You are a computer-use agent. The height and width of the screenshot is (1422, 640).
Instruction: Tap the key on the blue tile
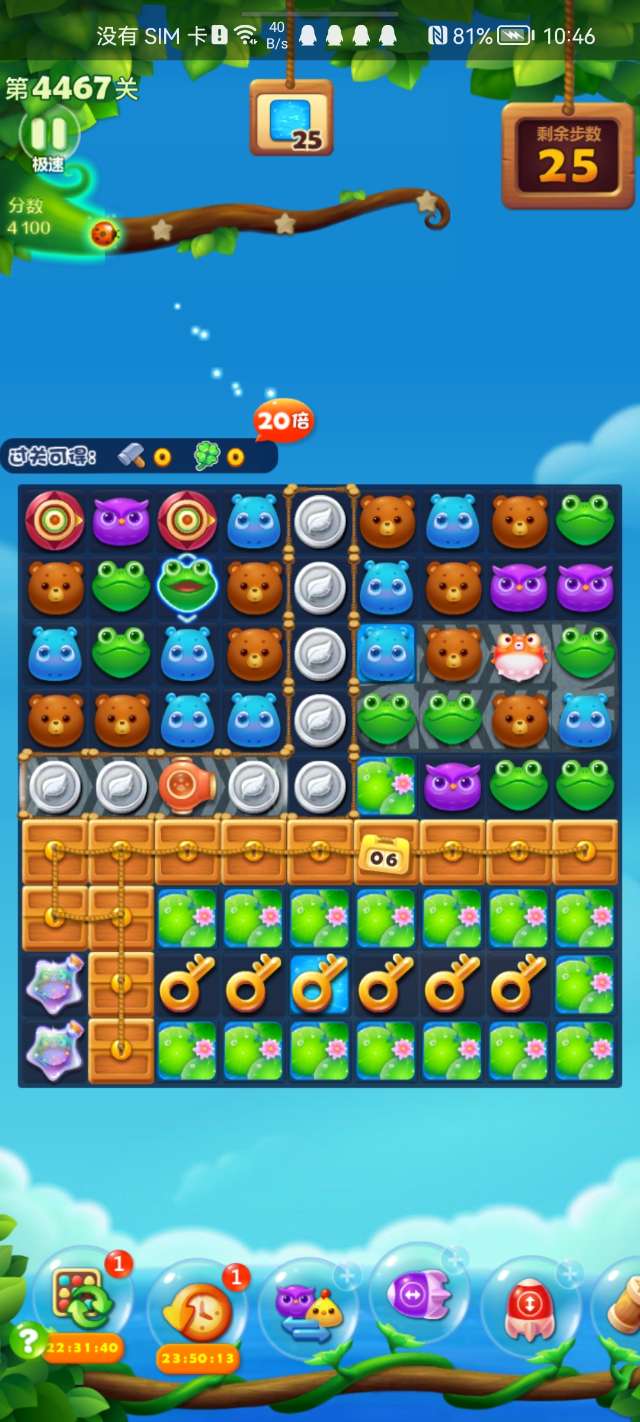[x=320, y=985]
